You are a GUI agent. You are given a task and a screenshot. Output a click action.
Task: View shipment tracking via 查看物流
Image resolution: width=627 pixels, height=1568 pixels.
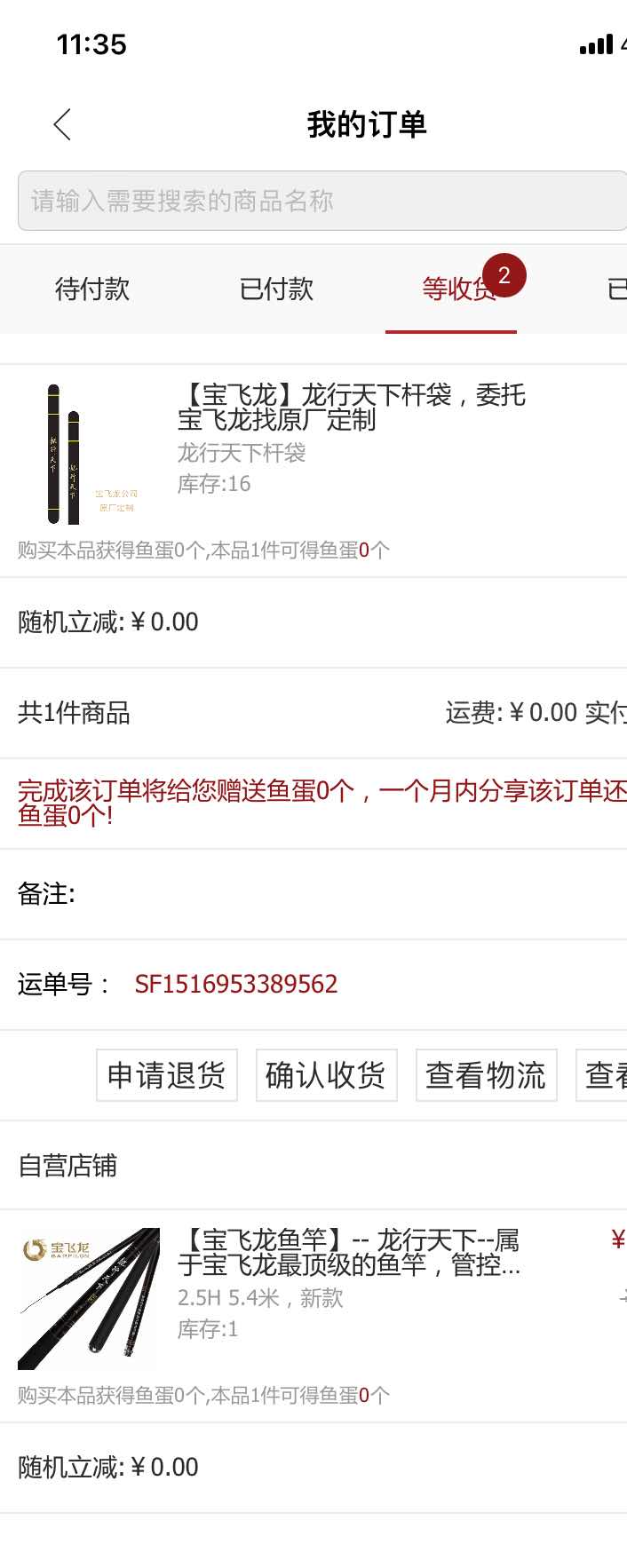point(486,1075)
